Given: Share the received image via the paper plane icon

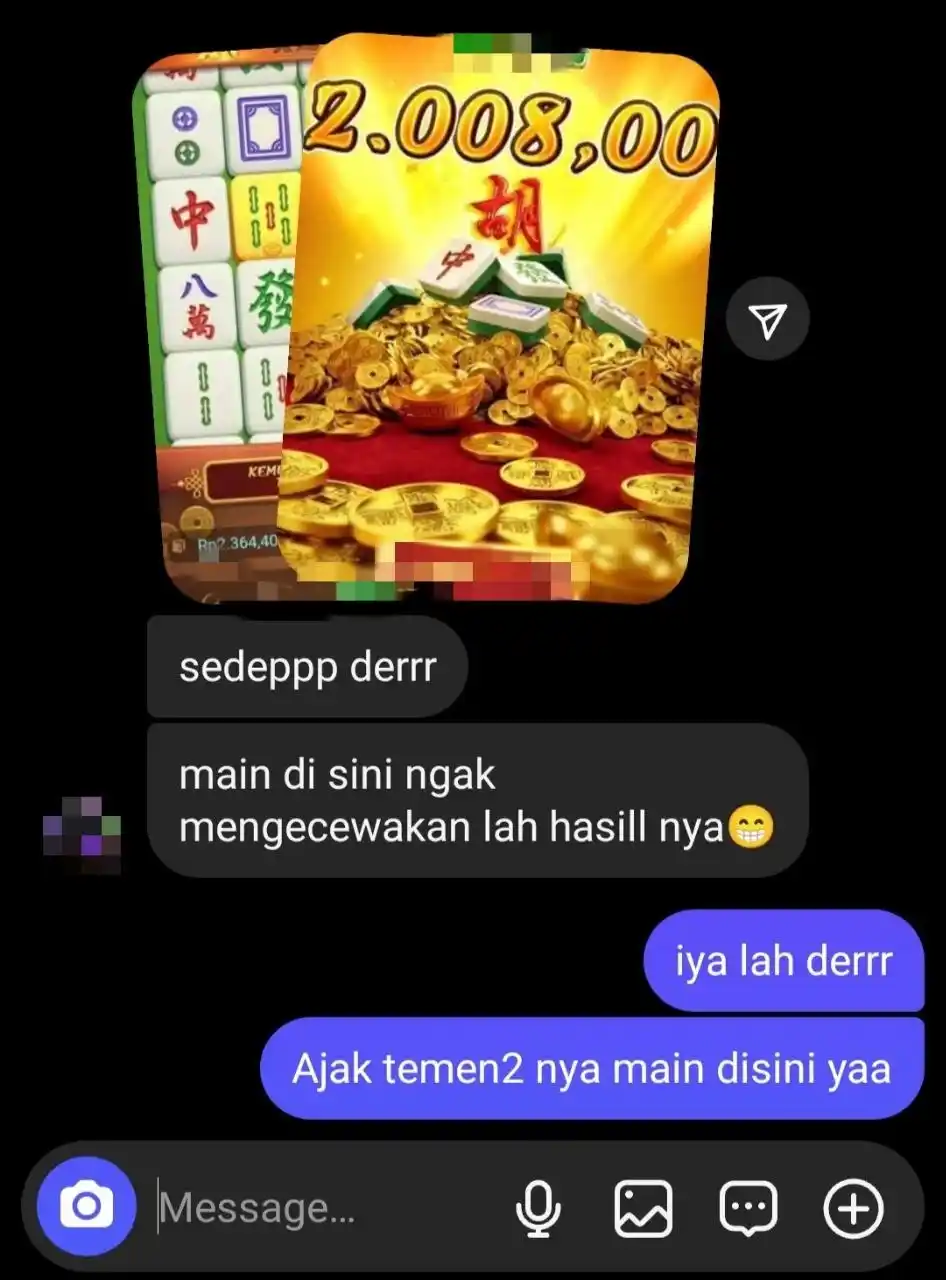Looking at the screenshot, I should (767, 320).
